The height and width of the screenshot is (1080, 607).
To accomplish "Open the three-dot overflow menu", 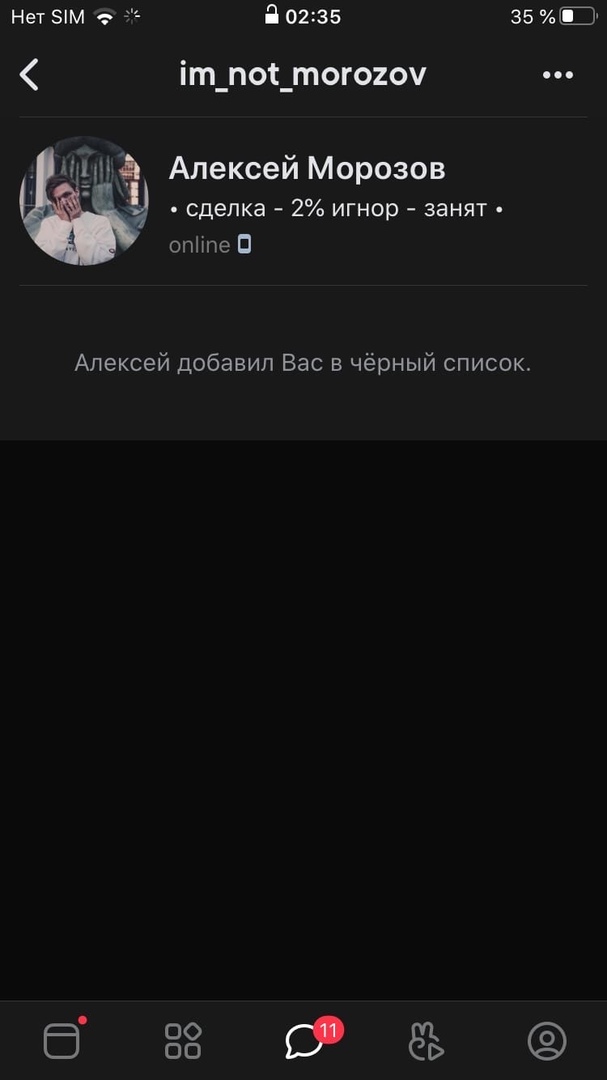I will pyautogui.click(x=557, y=74).
